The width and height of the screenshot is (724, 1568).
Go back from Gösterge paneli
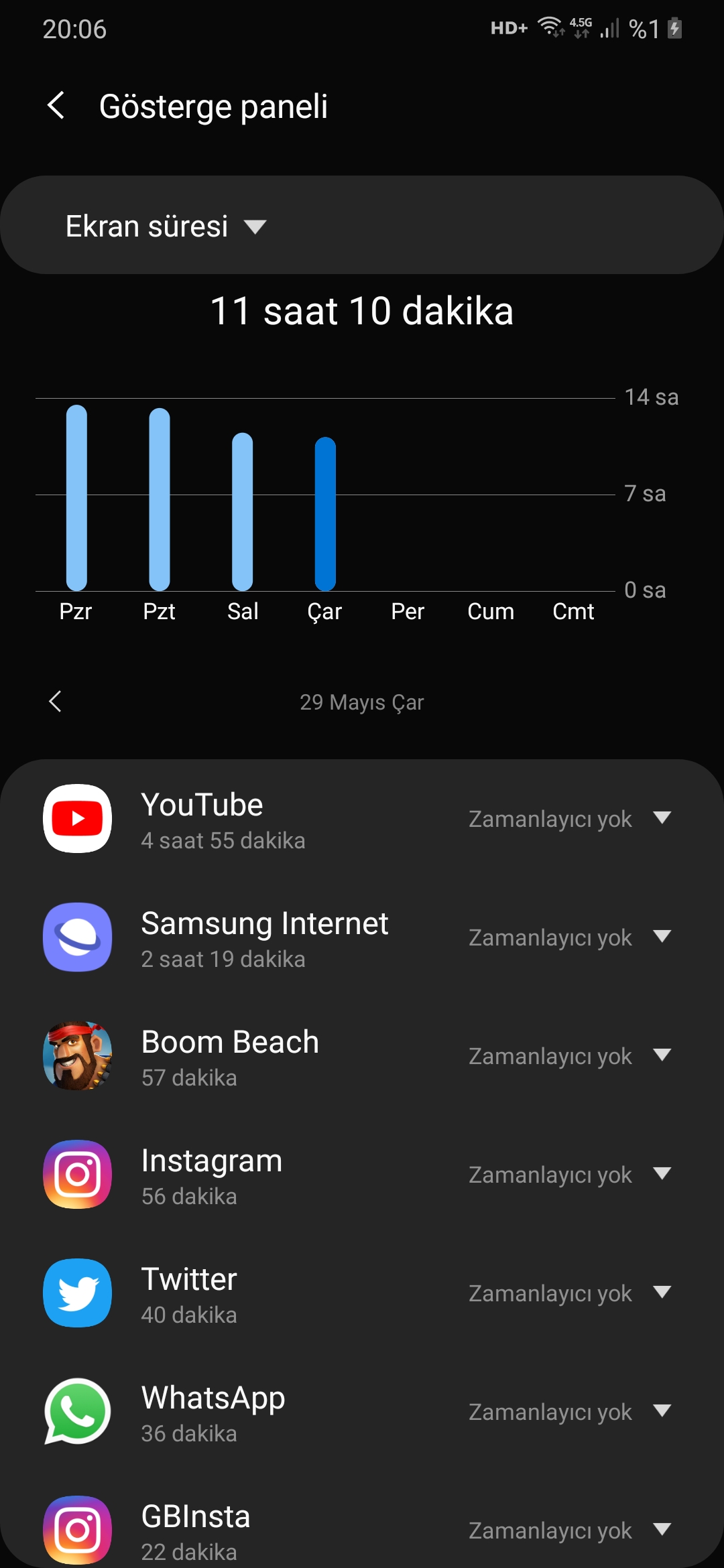(56, 106)
